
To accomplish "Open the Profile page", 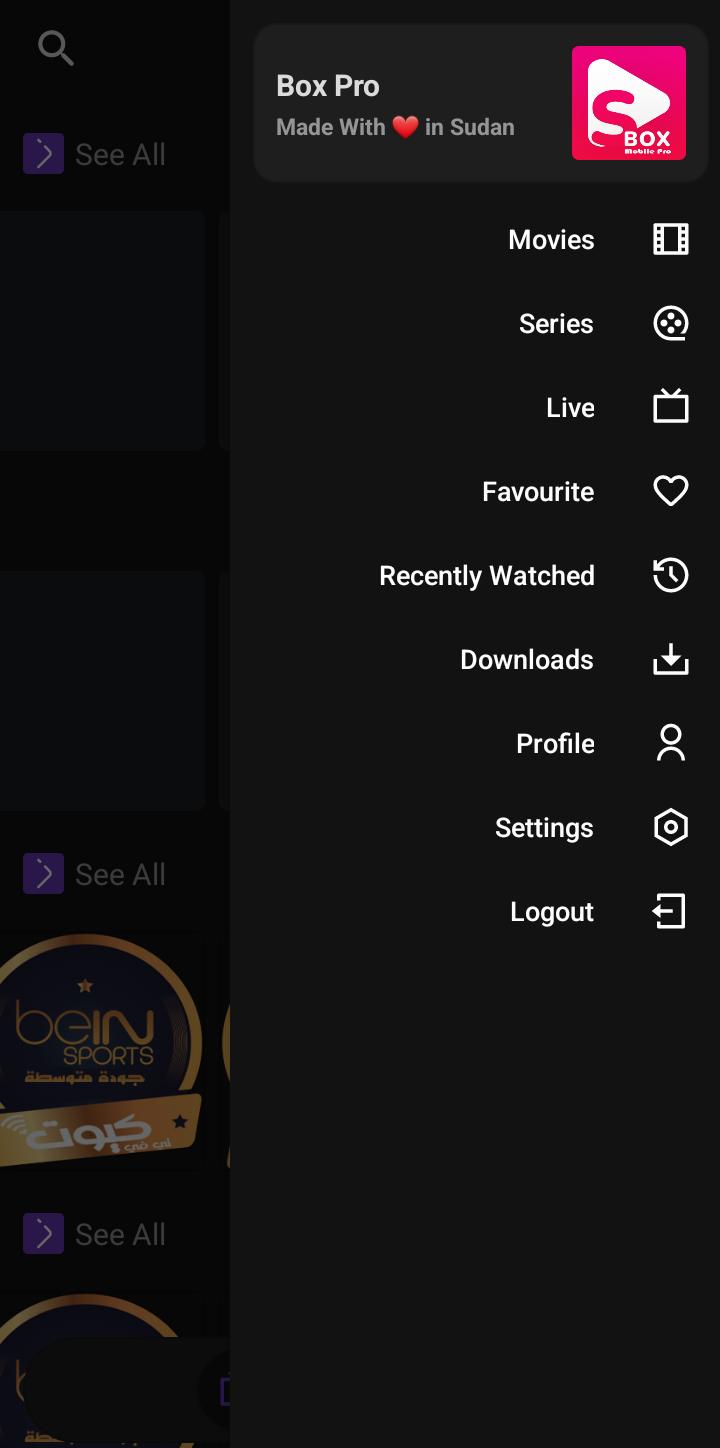I will tap(475, 744).
